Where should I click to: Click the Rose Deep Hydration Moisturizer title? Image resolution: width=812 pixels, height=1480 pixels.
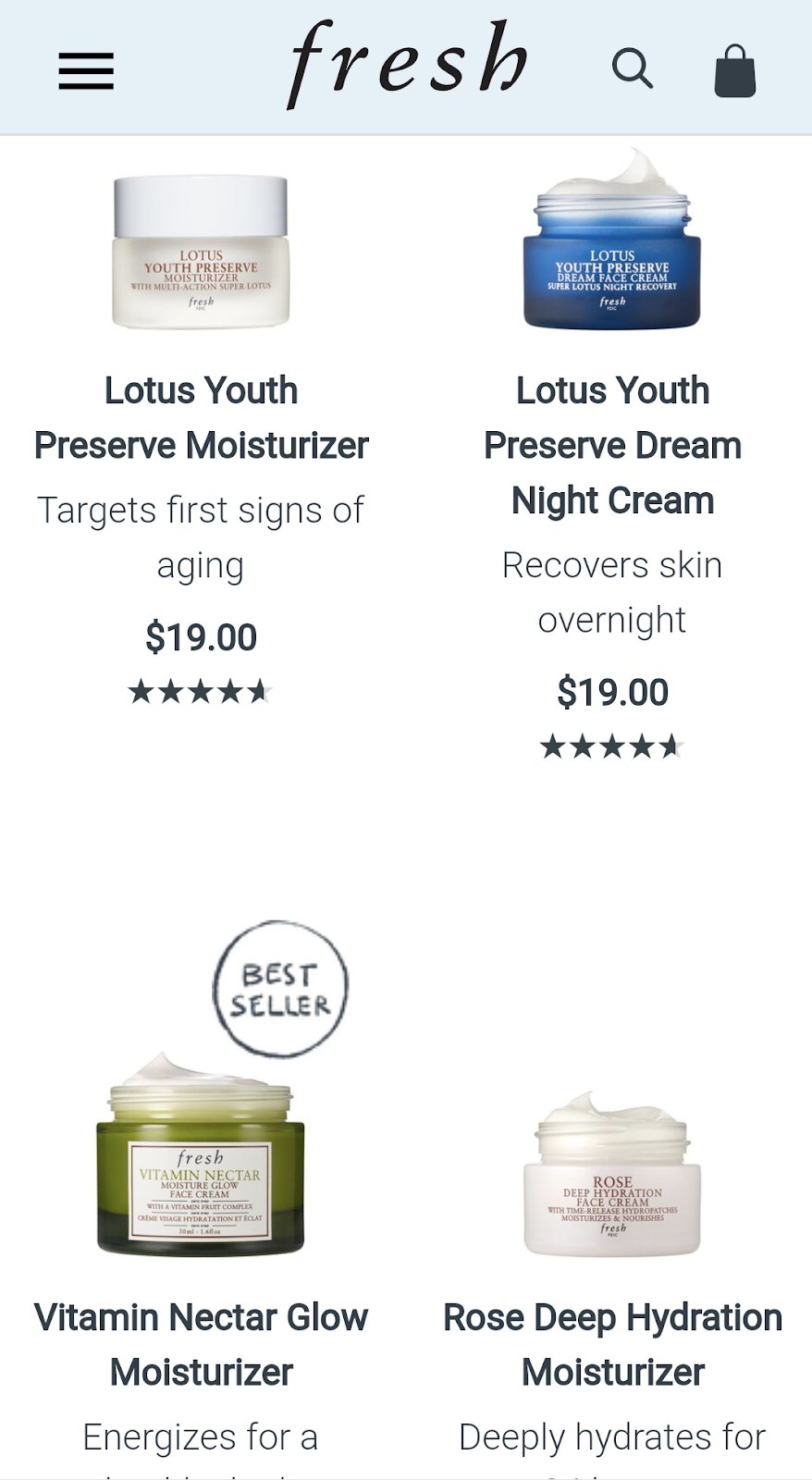(x=612, y=1344)
